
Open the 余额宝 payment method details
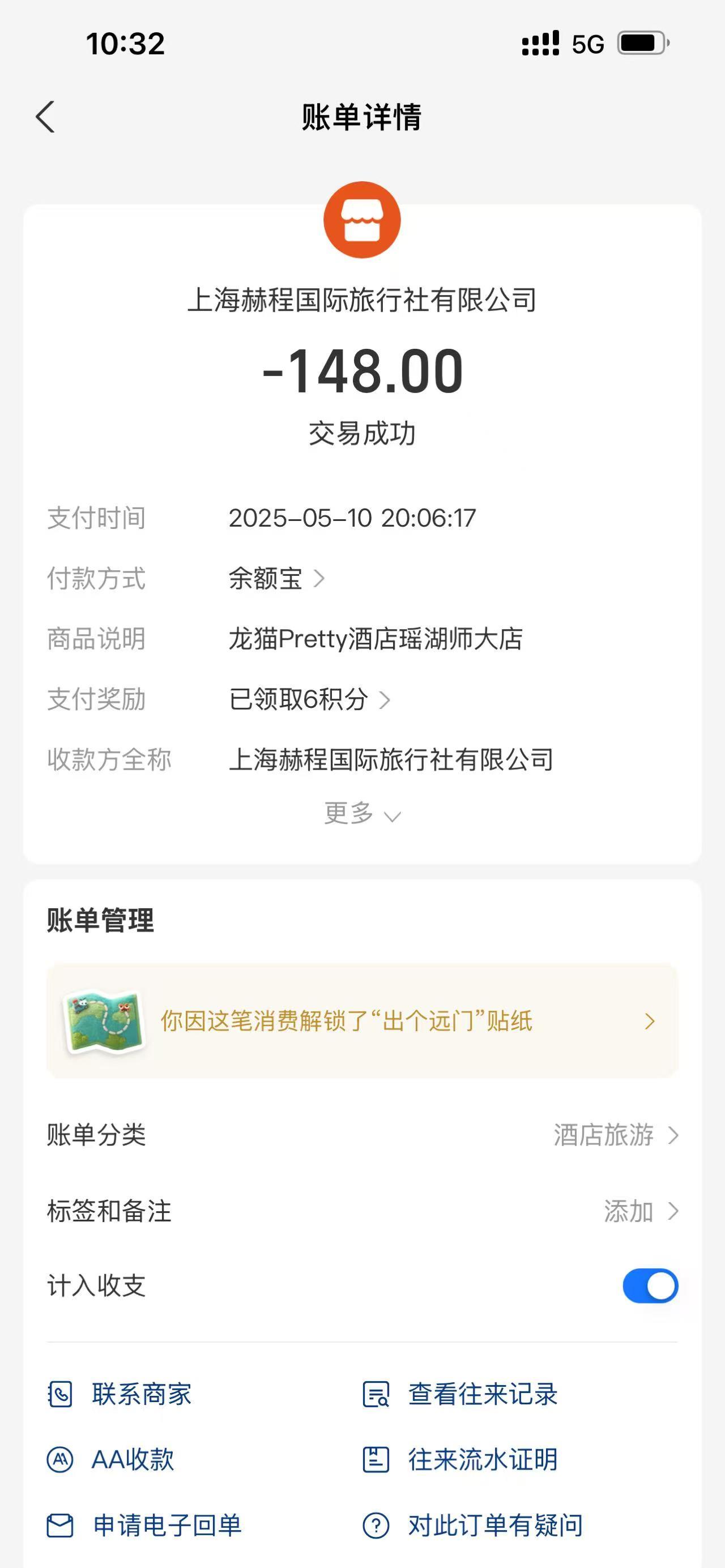(277, 578)
